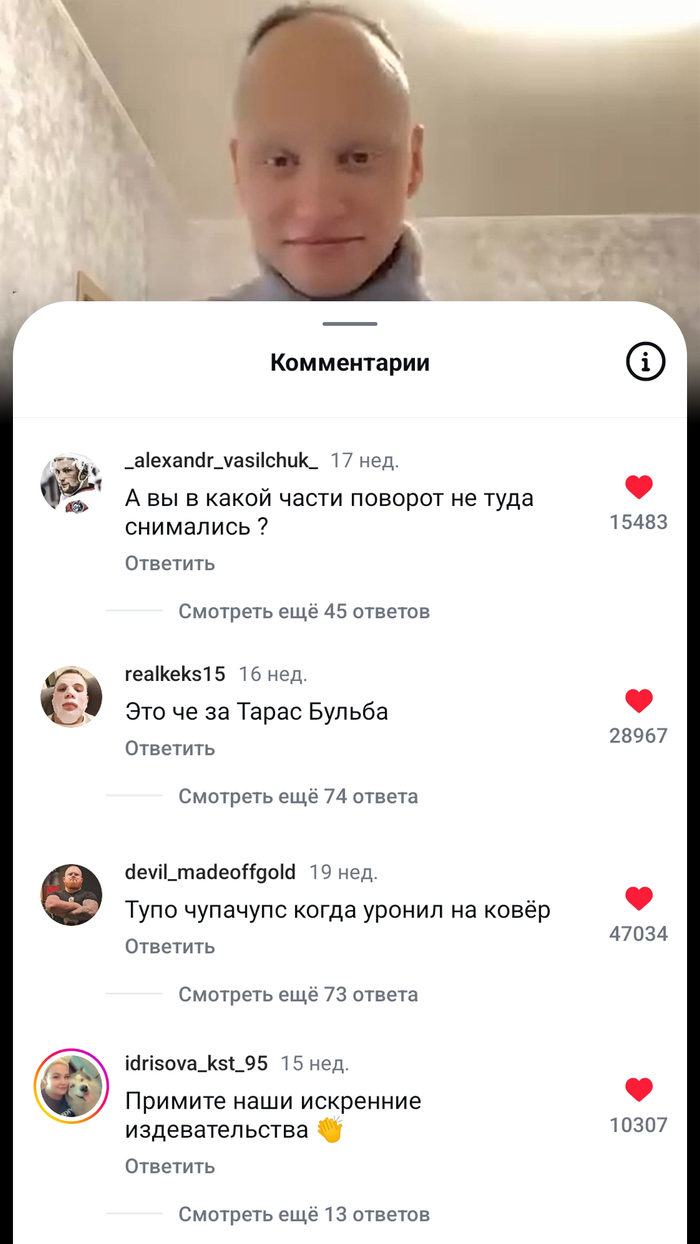Screen dimensions: 700x1244
Task: Like the comment by _alexandr_vasilchuk_
Action: pyautogui.click(x=638, y=487)
